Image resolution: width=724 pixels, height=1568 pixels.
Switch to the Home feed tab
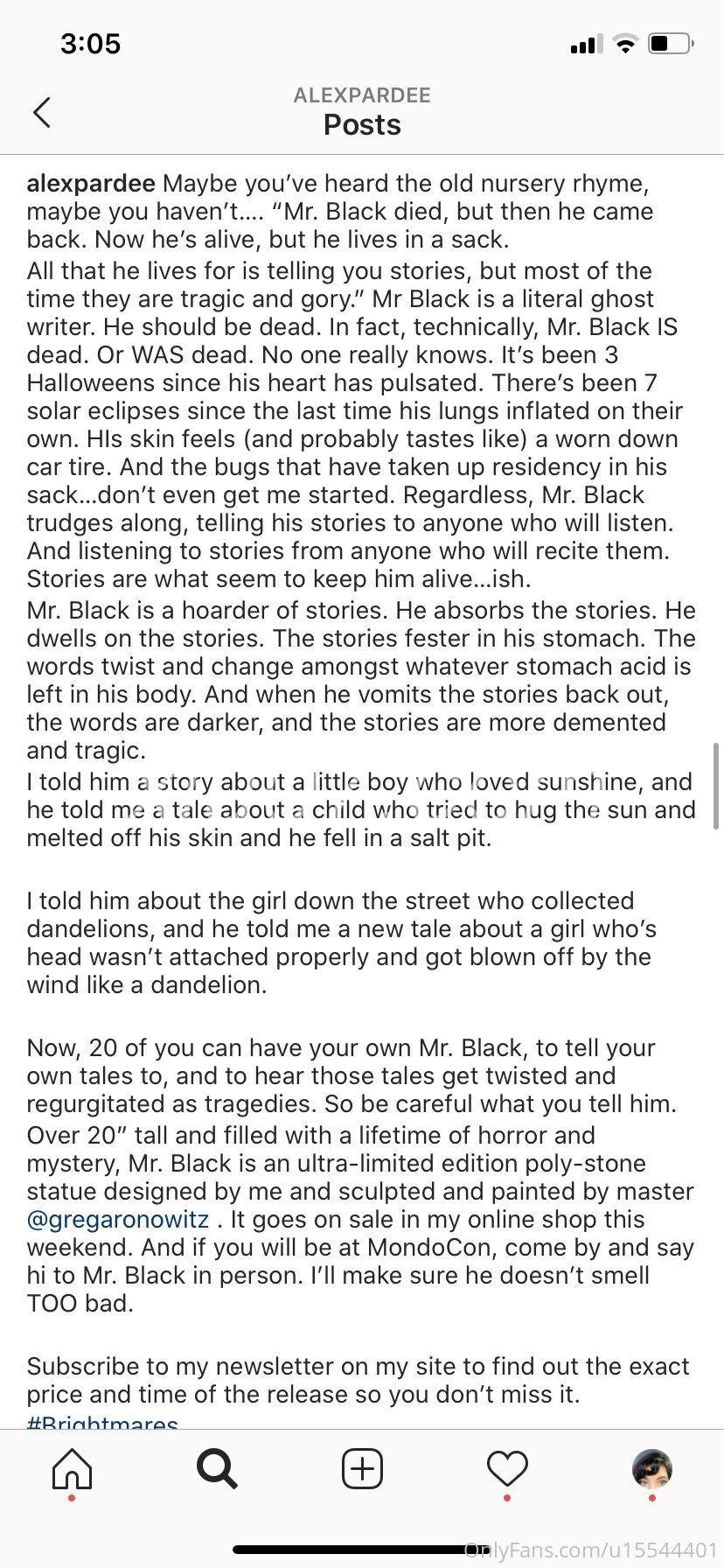point(72,1469)
